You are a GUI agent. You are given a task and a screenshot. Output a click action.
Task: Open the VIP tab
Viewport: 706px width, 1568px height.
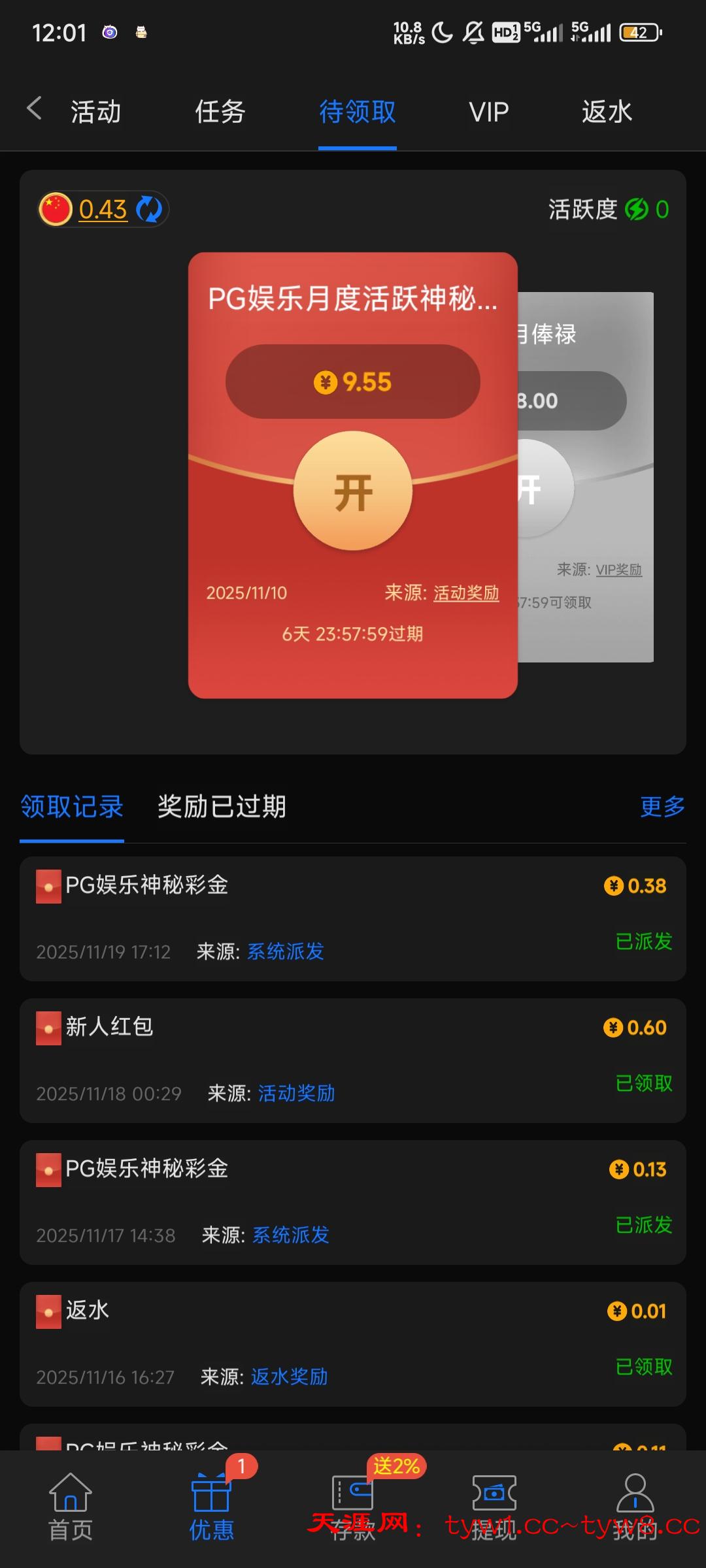point(488,112)
